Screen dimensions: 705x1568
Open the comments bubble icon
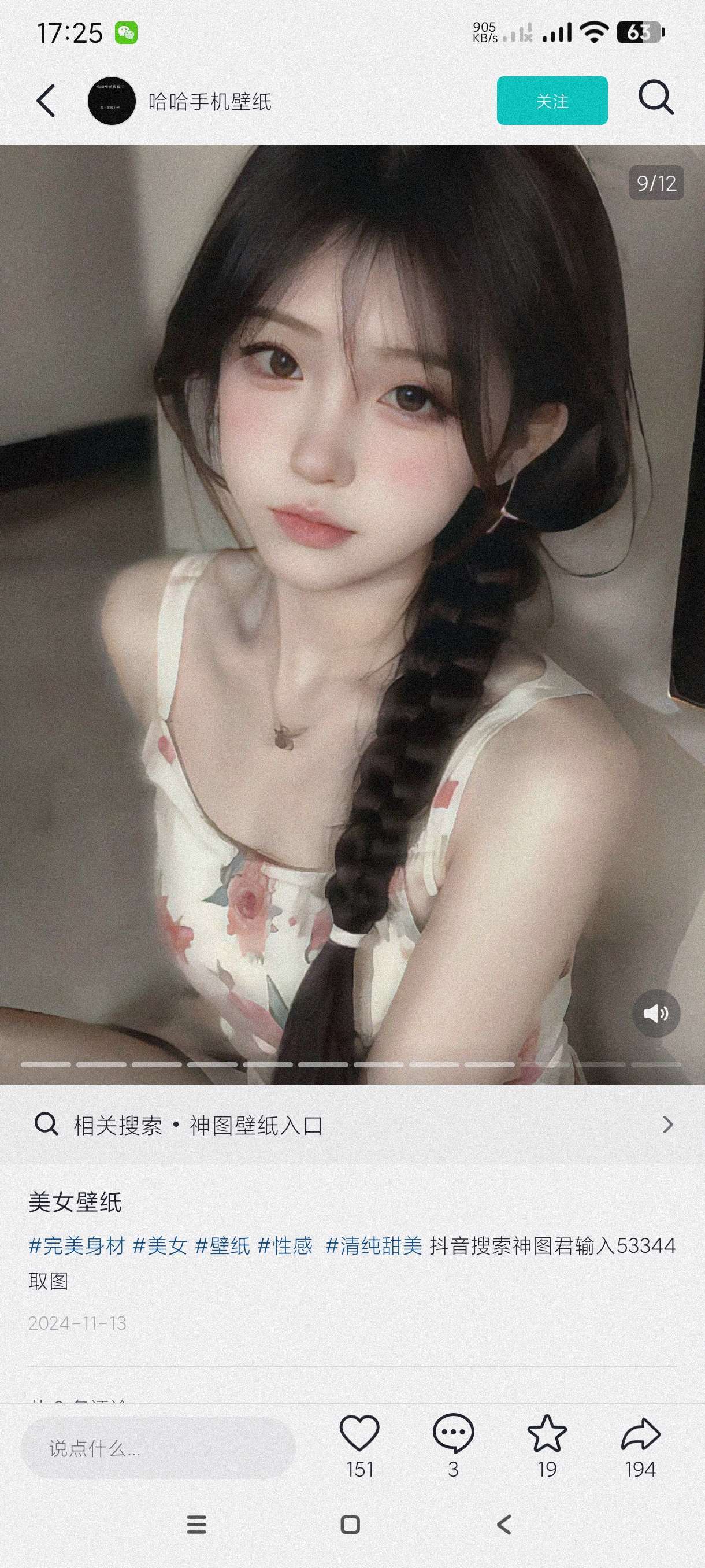(453, 1434)
